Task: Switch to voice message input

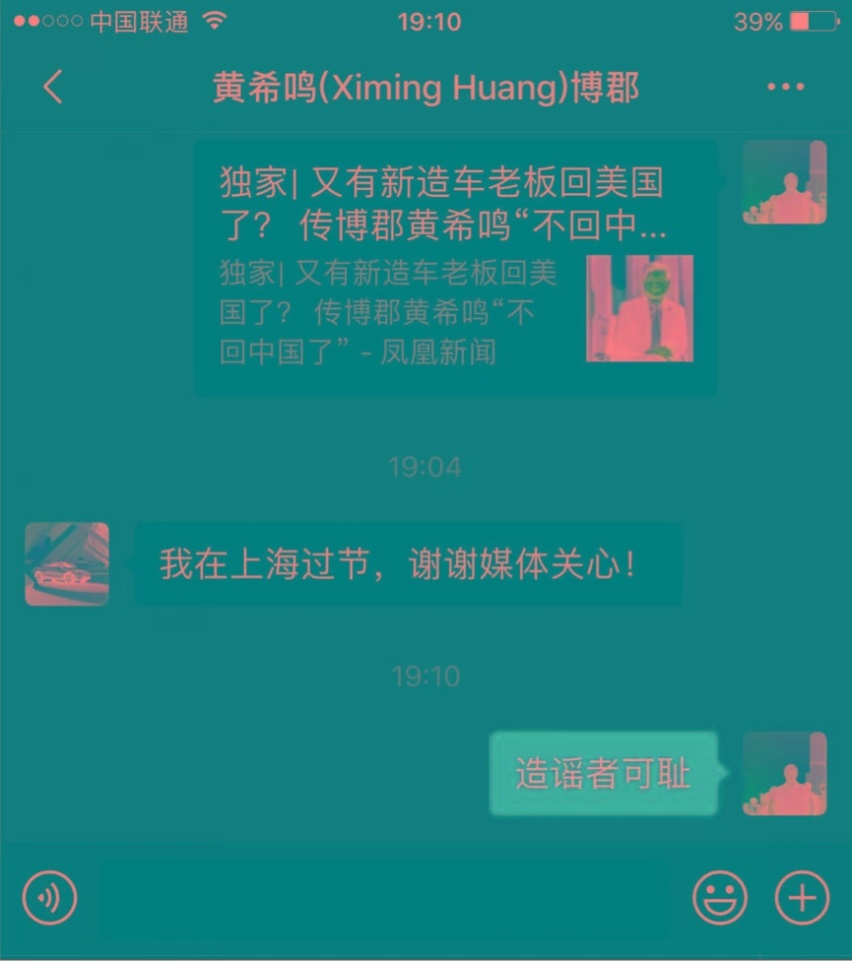Action: click(49, 898)
